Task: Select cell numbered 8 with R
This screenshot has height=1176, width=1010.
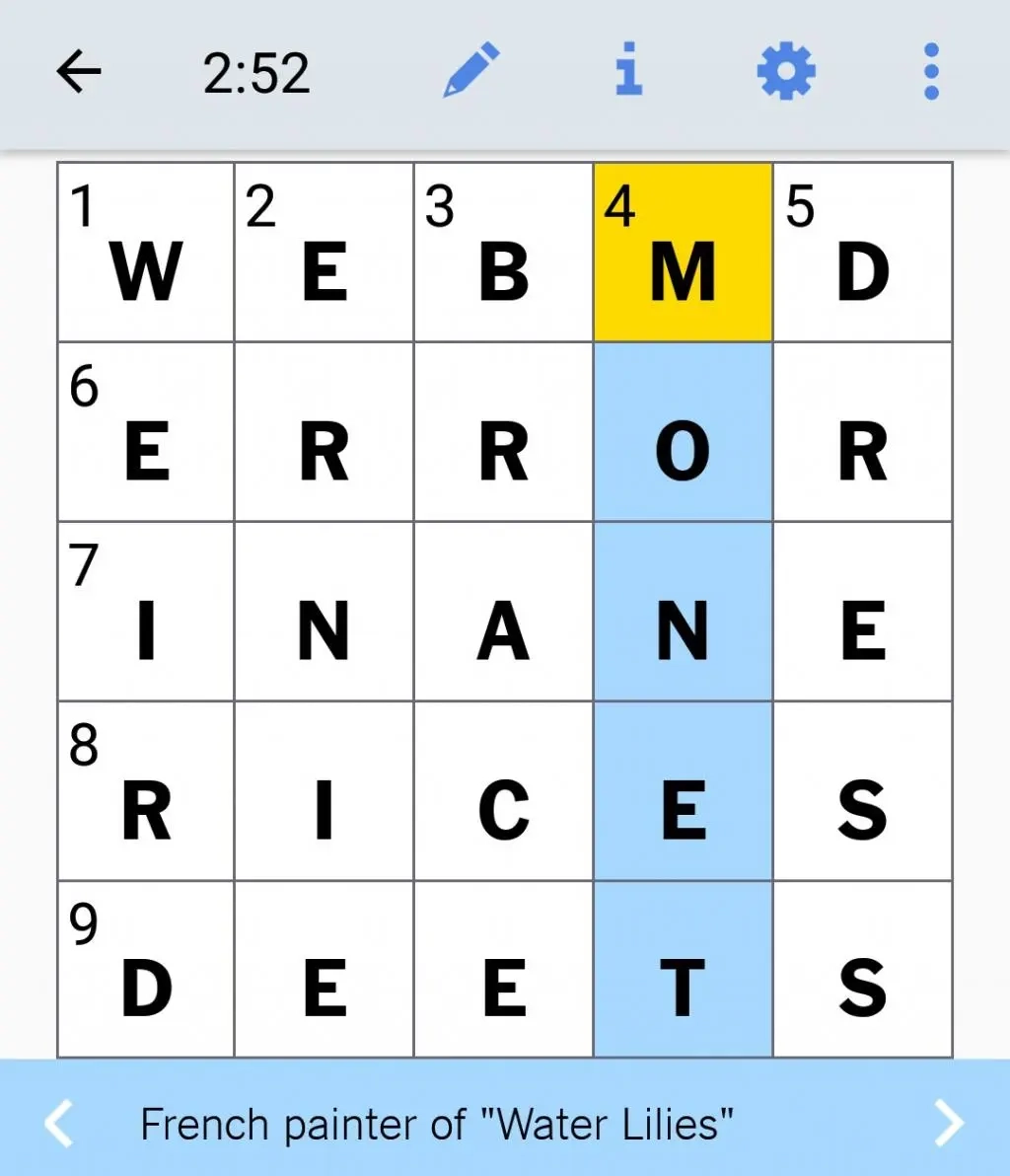Action: point(146,791)
